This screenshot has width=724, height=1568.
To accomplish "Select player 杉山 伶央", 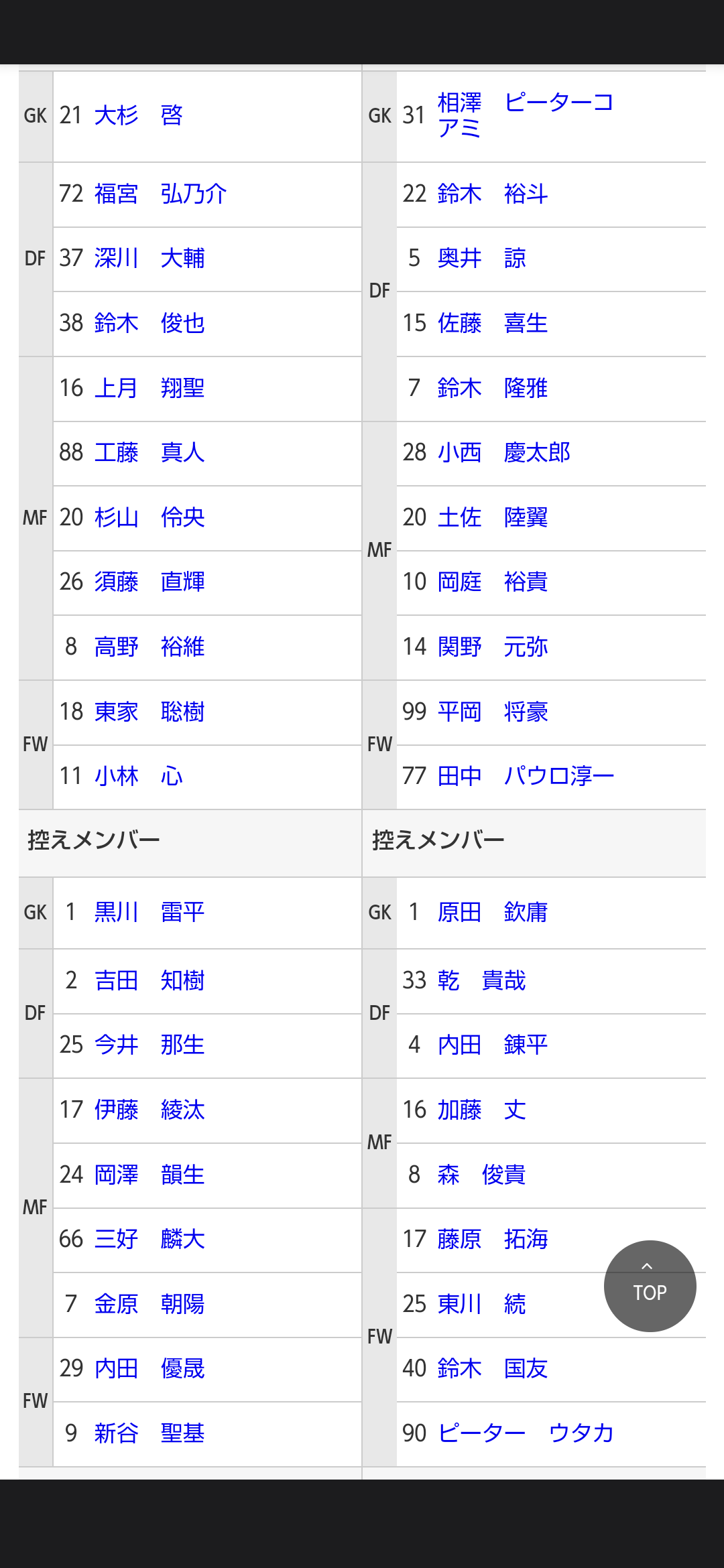I will (149, 517).
